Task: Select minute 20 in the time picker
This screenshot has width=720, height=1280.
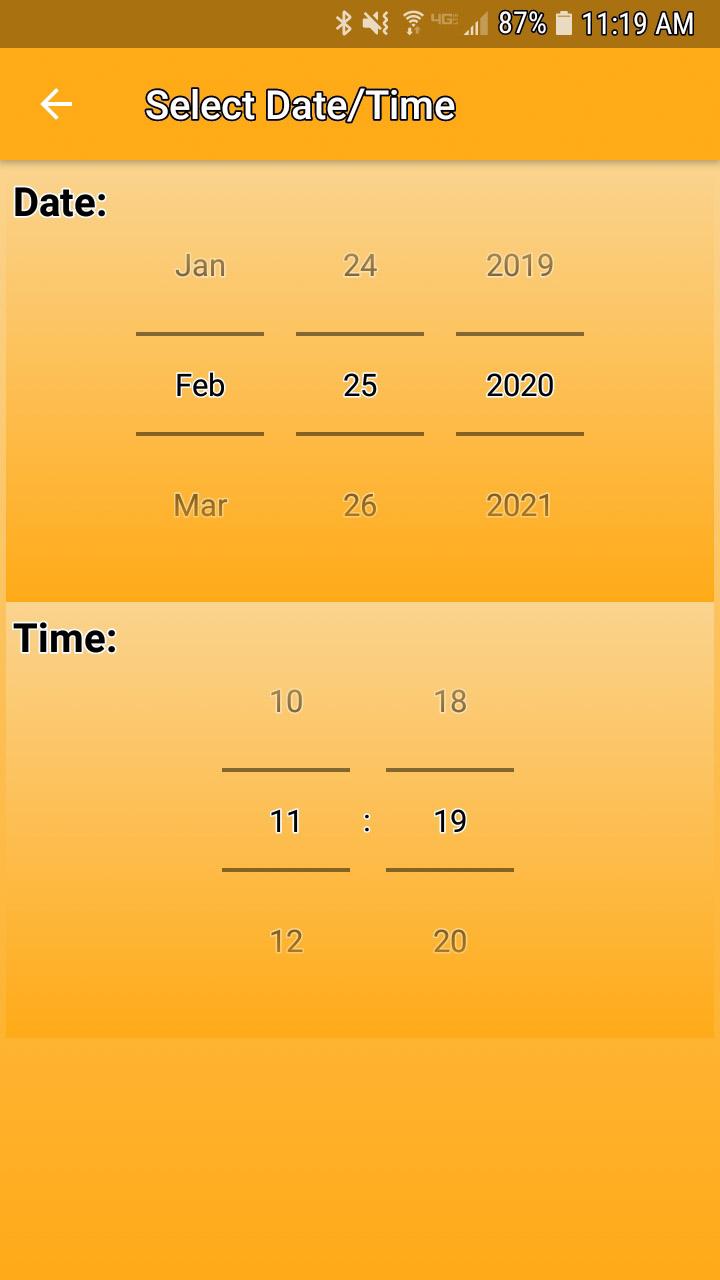Action: (x=449, y=940)
